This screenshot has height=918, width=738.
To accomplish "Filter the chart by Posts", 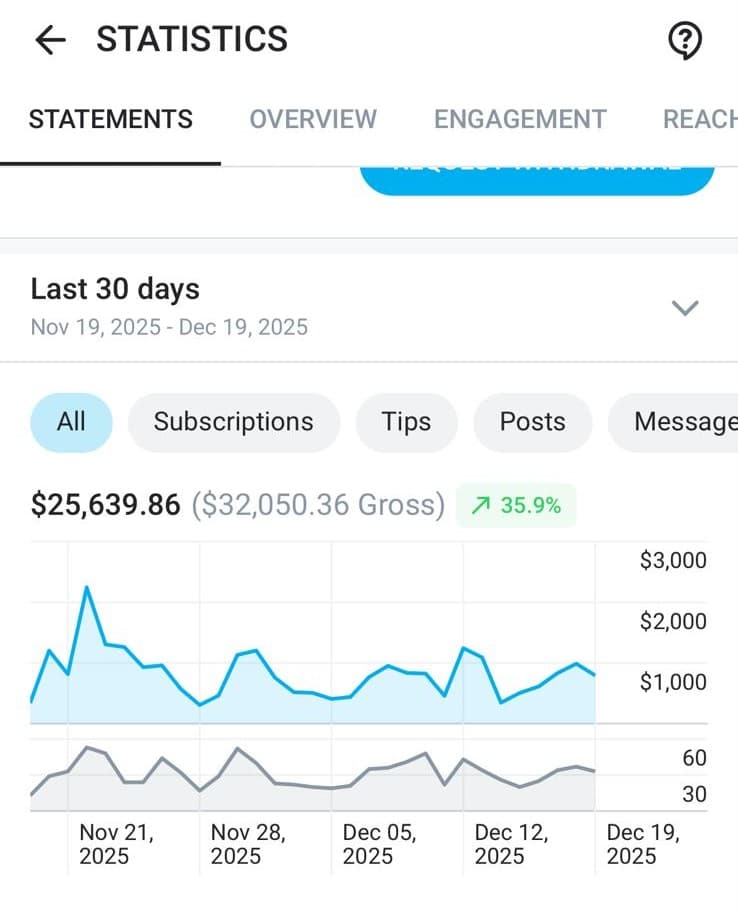I will pos(532,422).
